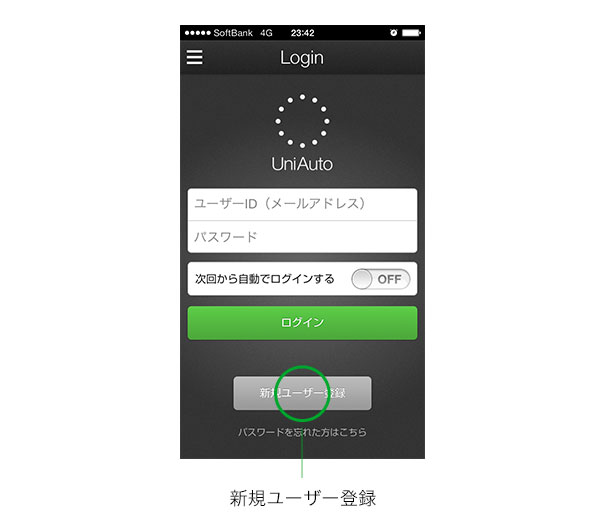Image resolution: width=600 pixels, height=530 pixels.
Task: Toggle the auto-login switch on
Action: (x=380, y=279)
